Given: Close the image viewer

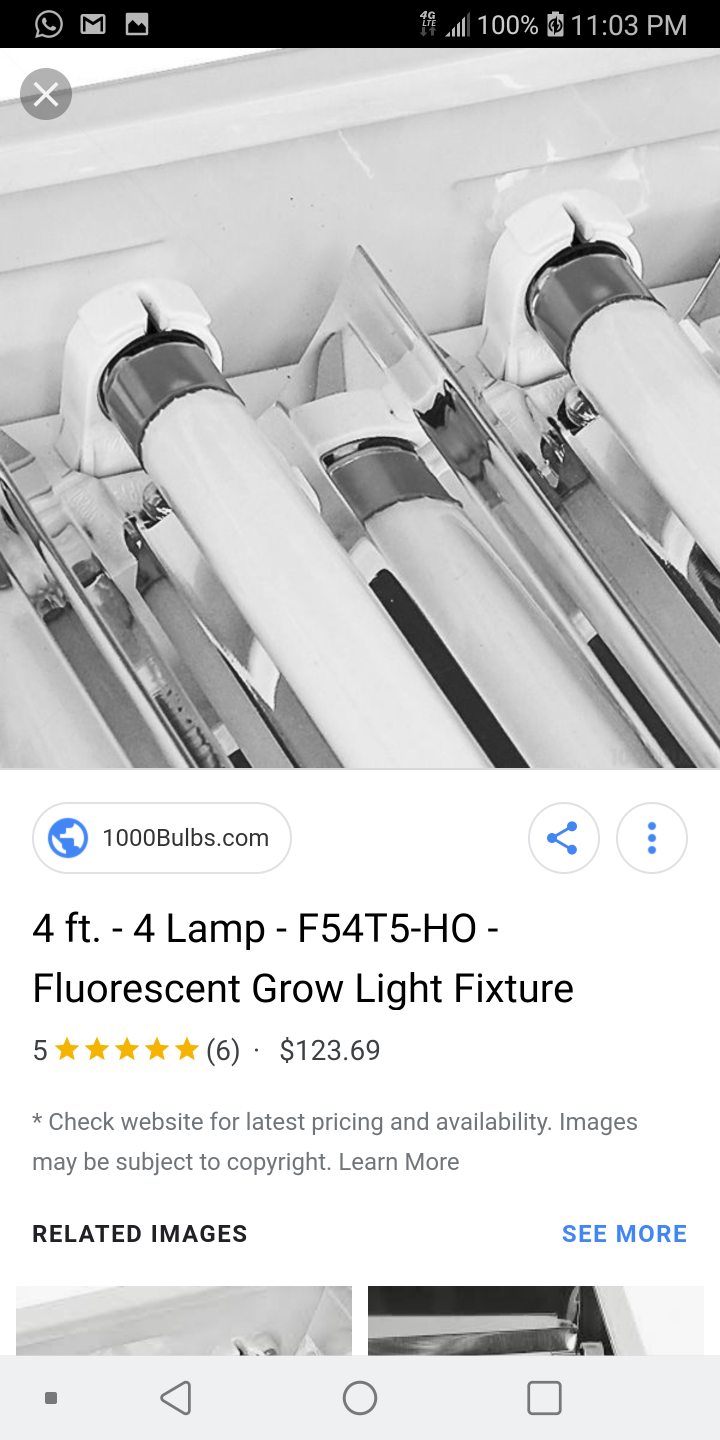Looking at the screenshot, I should click(46, 95).
